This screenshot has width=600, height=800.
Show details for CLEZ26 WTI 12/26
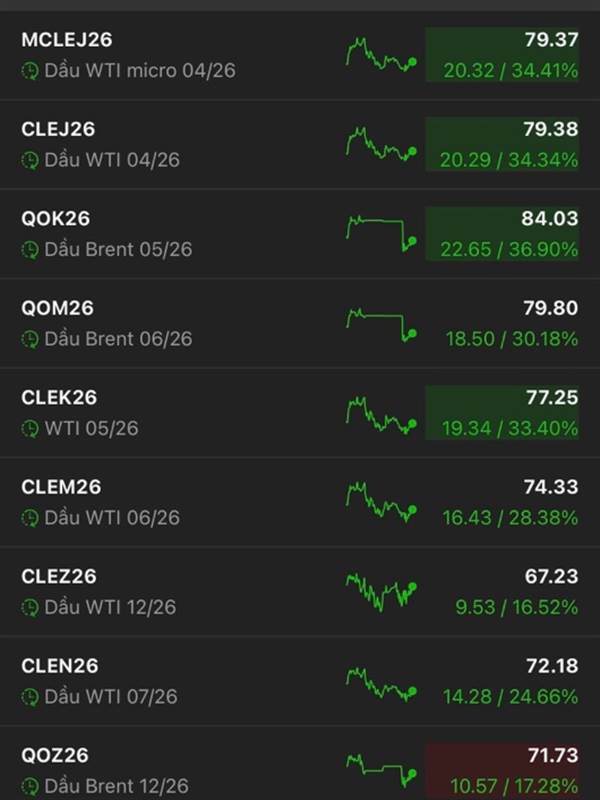(300, 591)
